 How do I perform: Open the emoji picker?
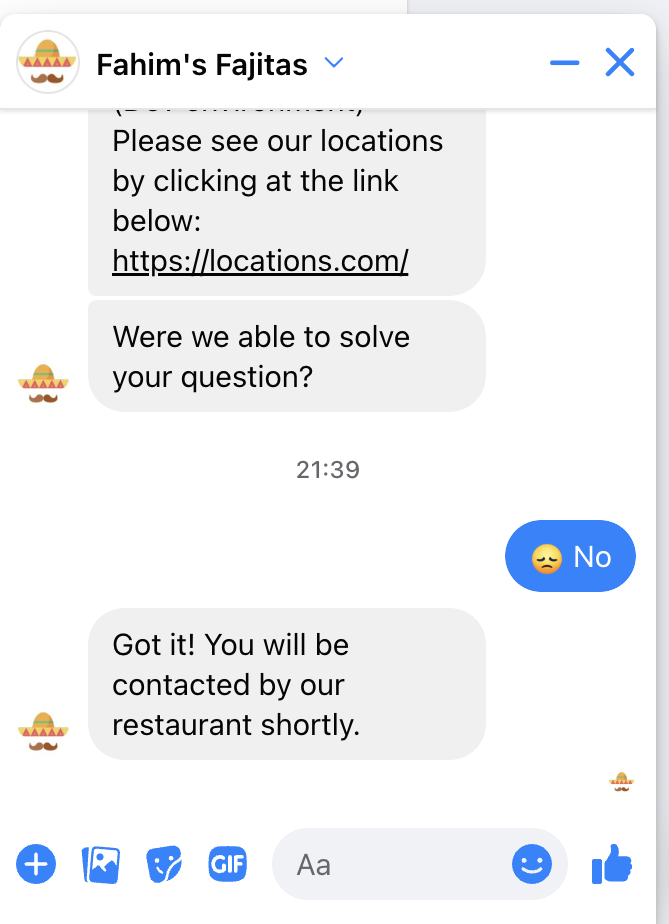pyautogui.click(x=532, y=864)
